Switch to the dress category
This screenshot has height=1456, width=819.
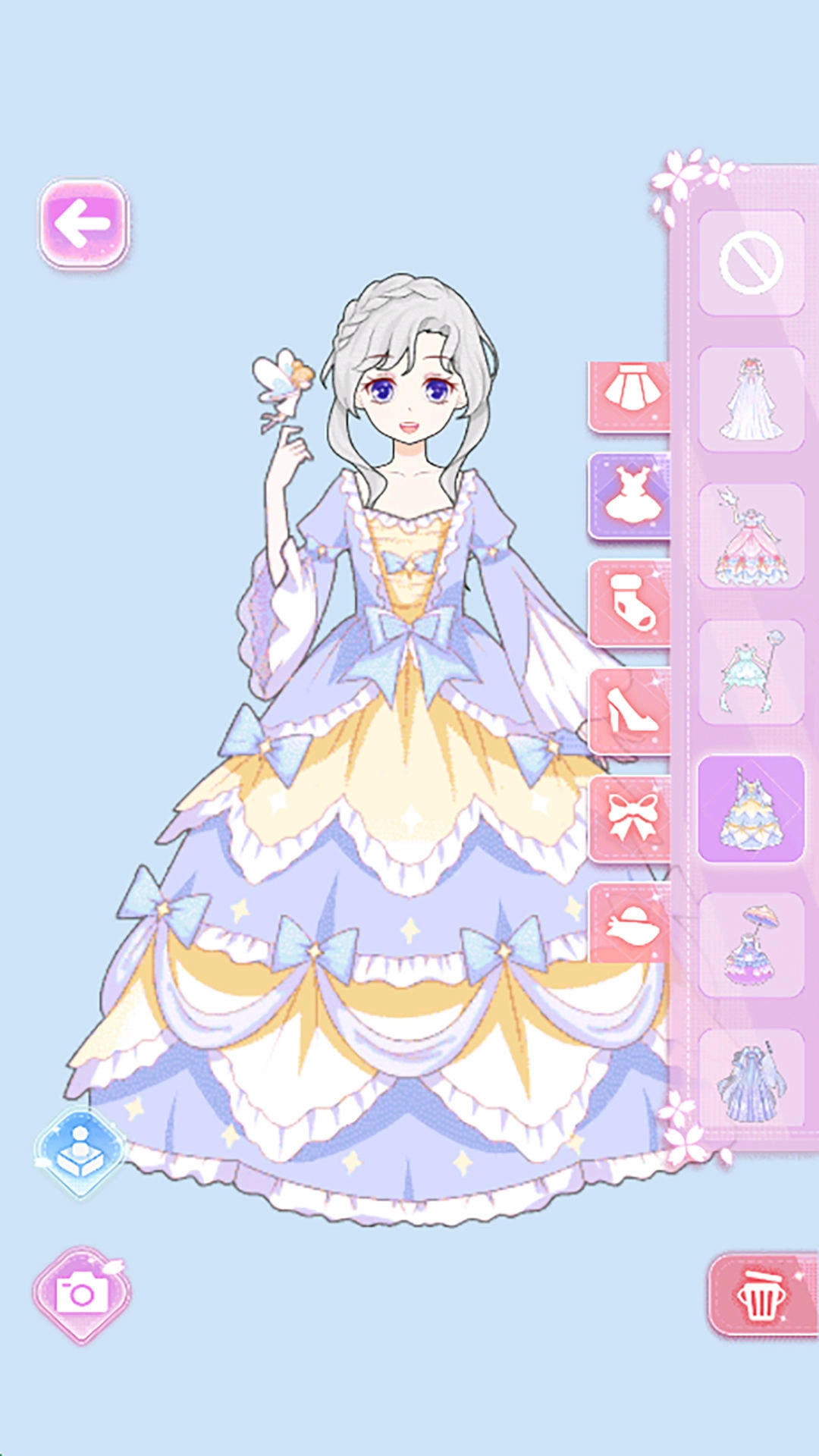629,497
